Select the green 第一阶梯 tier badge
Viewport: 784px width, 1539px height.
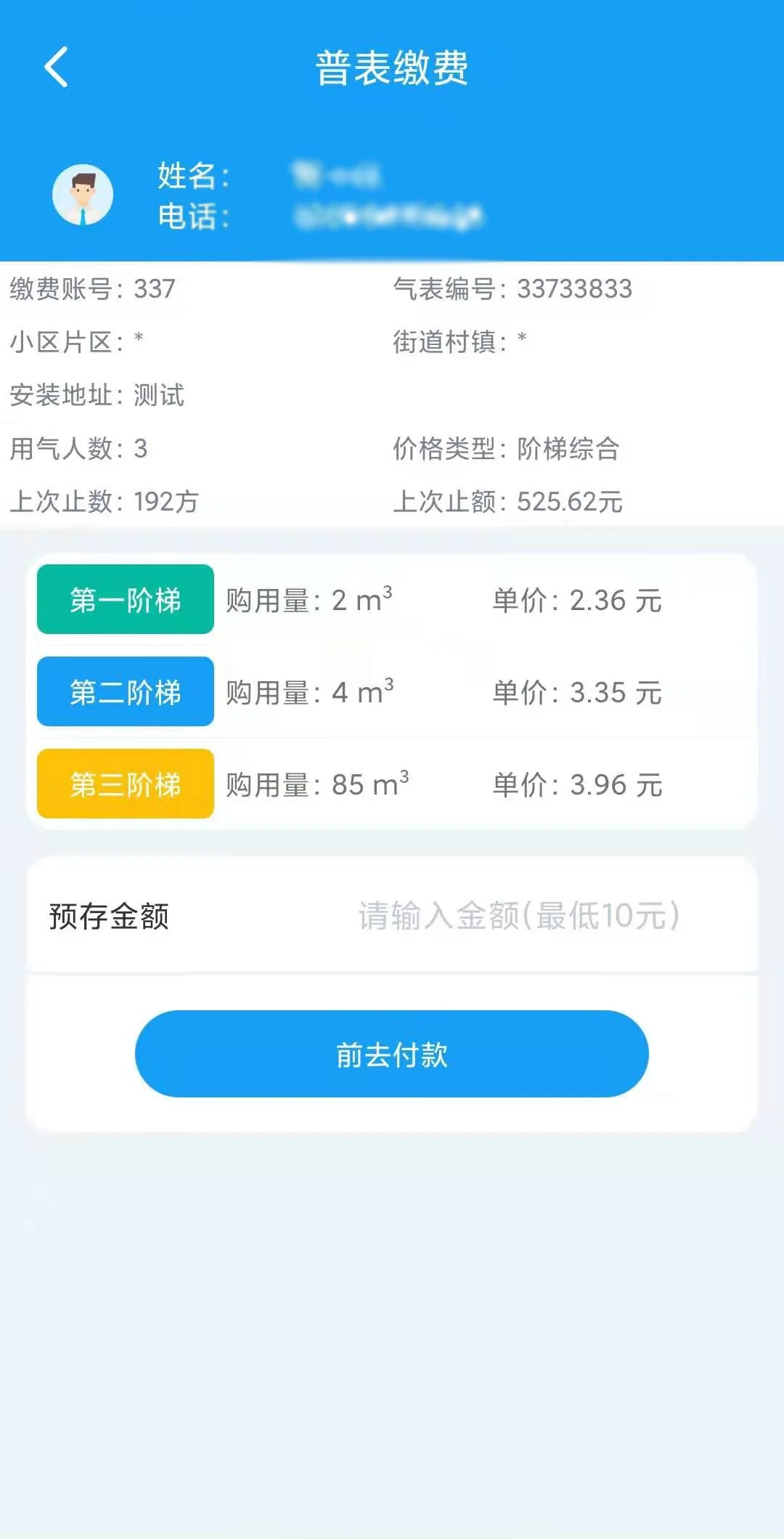(x=124, y=600)
